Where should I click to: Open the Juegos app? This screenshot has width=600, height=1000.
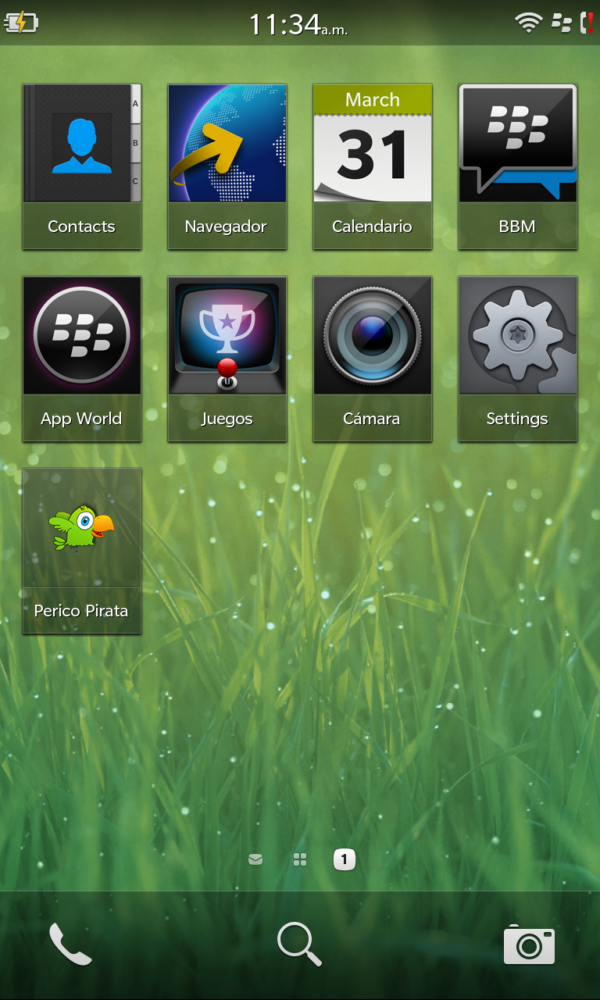(x=227, y=358)
